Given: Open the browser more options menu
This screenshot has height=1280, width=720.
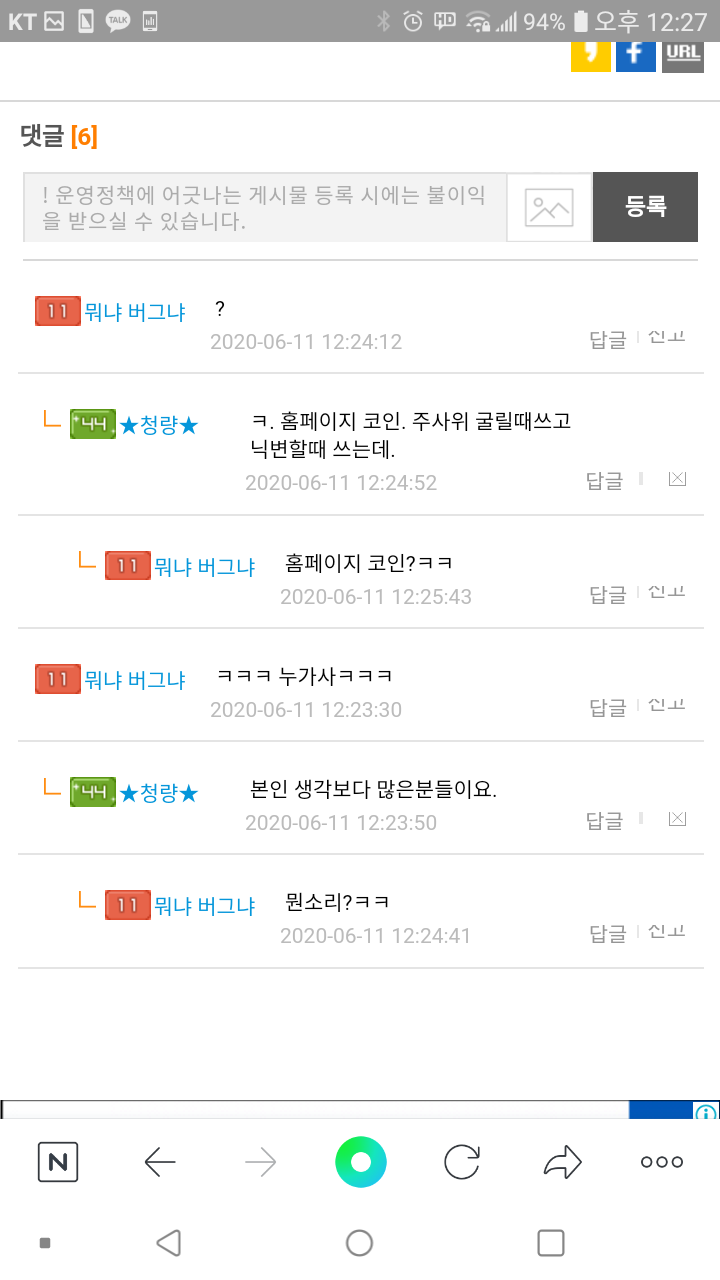Looking at the screenshot, I should [x=661, y=1162].
